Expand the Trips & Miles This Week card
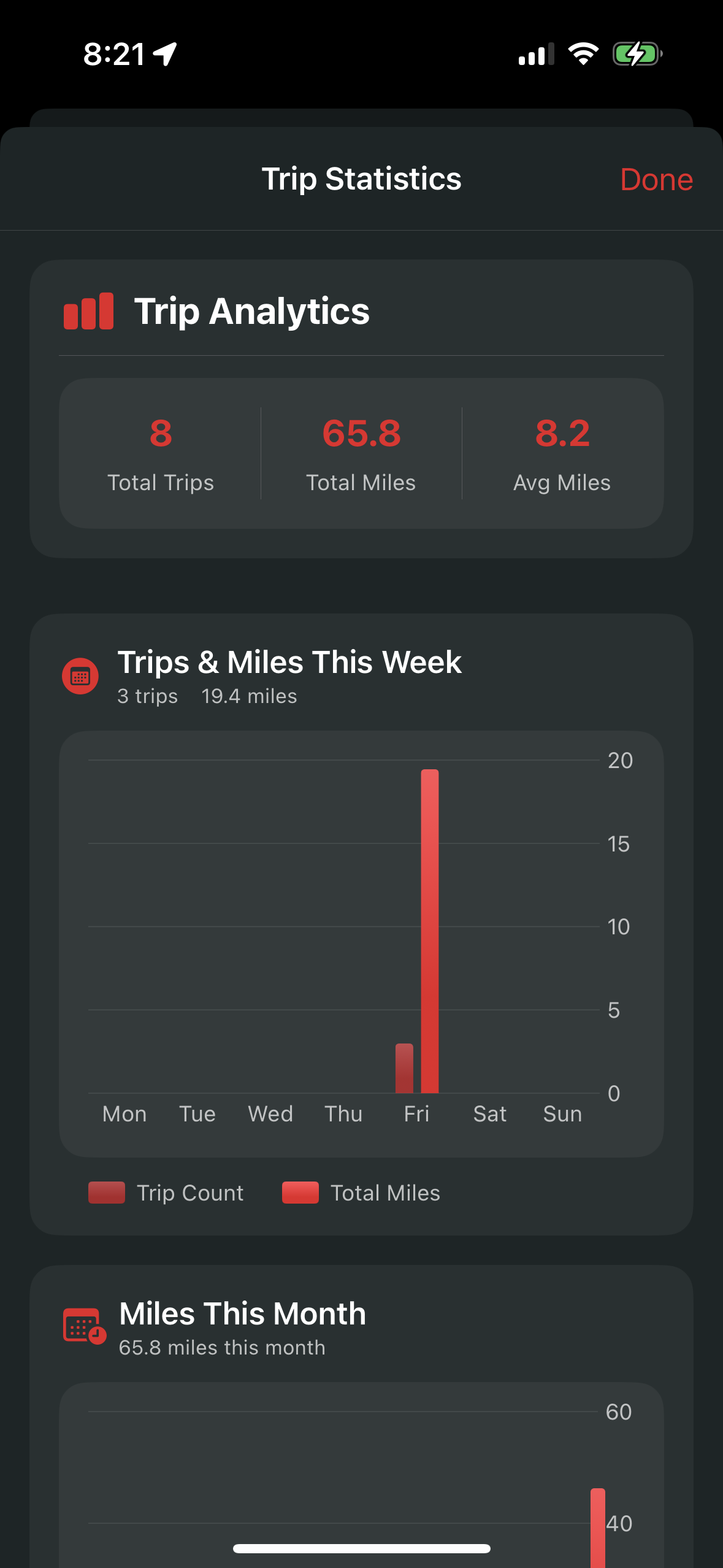 coord(290,663)
